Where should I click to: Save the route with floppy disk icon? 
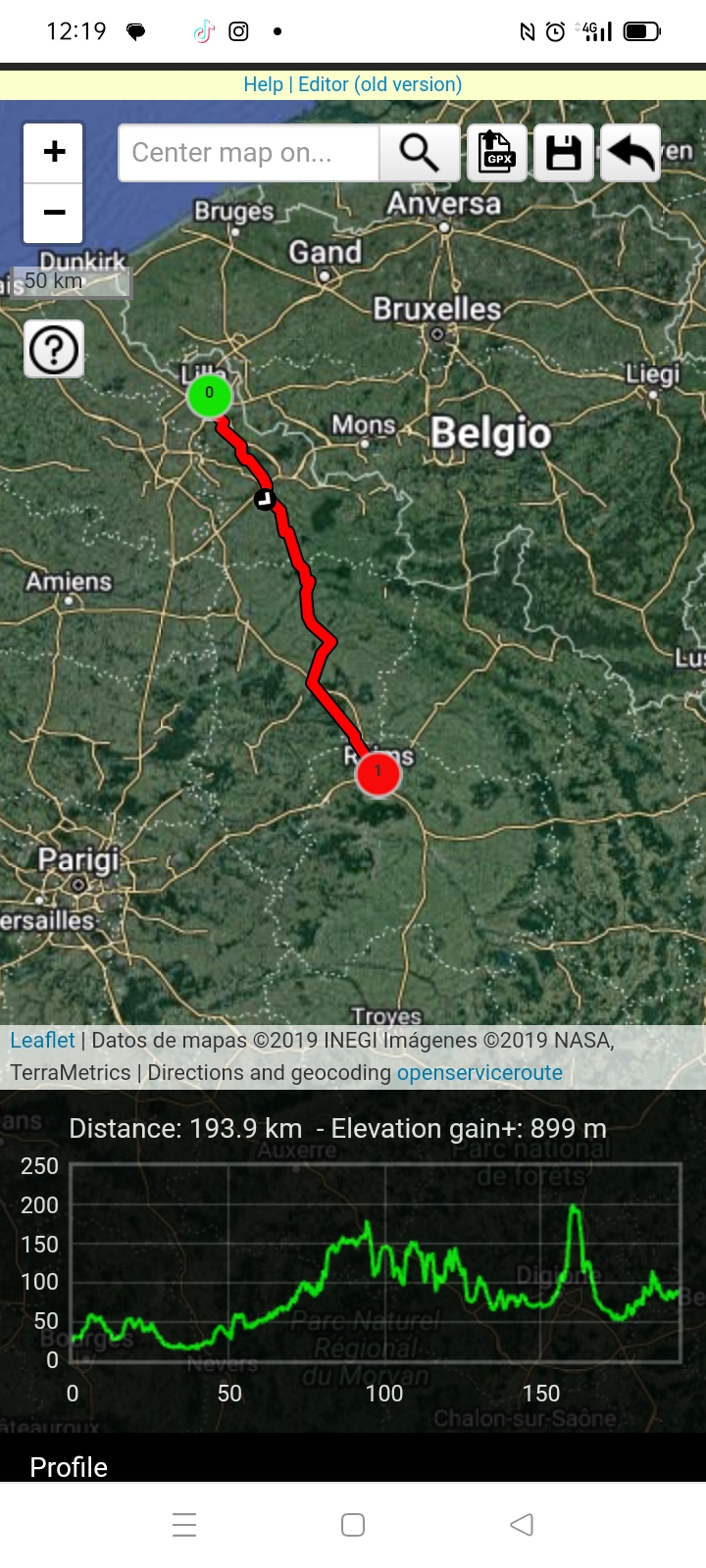tap(564, 153)
